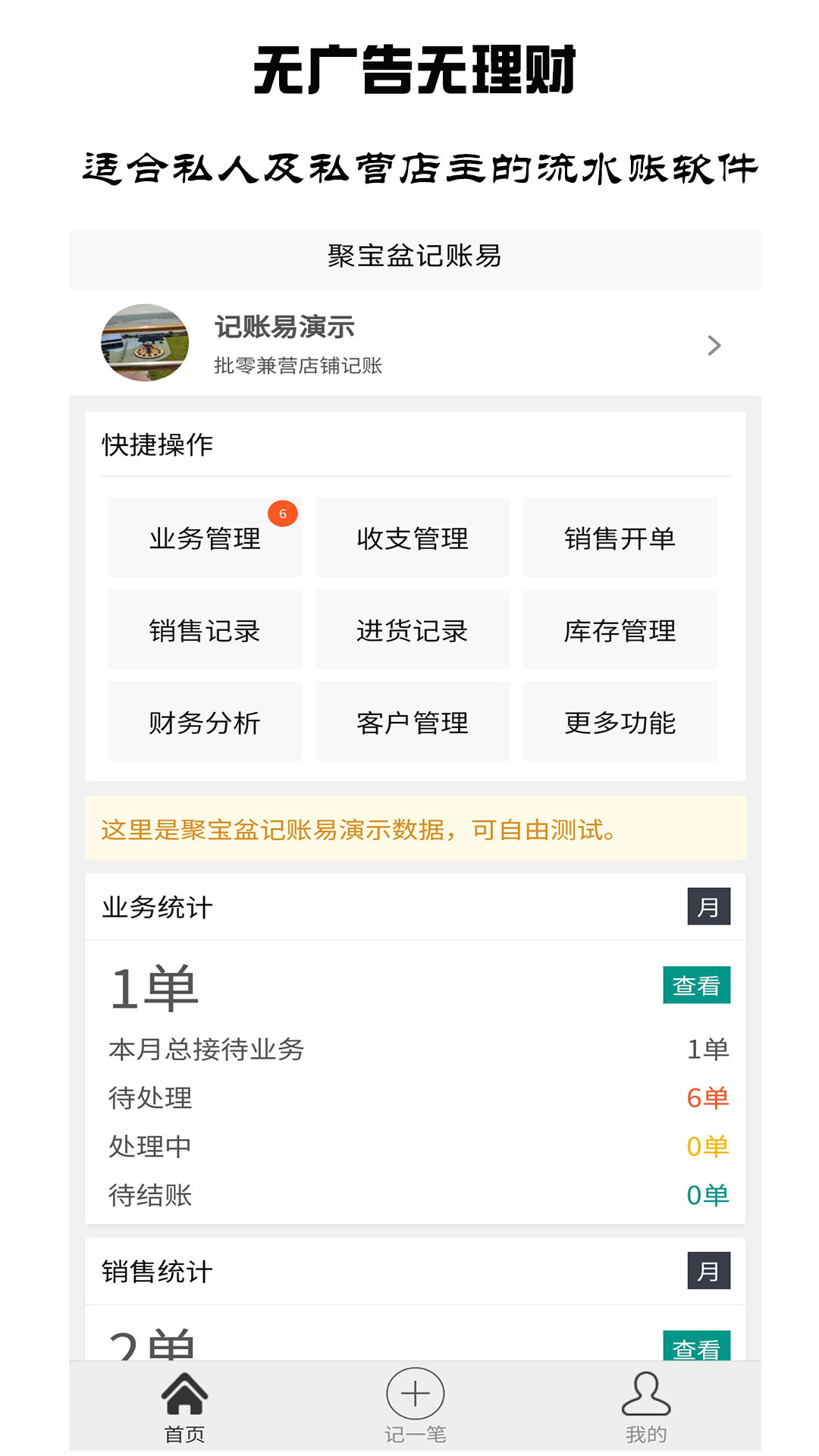The height and width of the screenshot is (1456, 819).
Task: Open the 销售记录 shortcut
Action: click(x=205, y=629)
